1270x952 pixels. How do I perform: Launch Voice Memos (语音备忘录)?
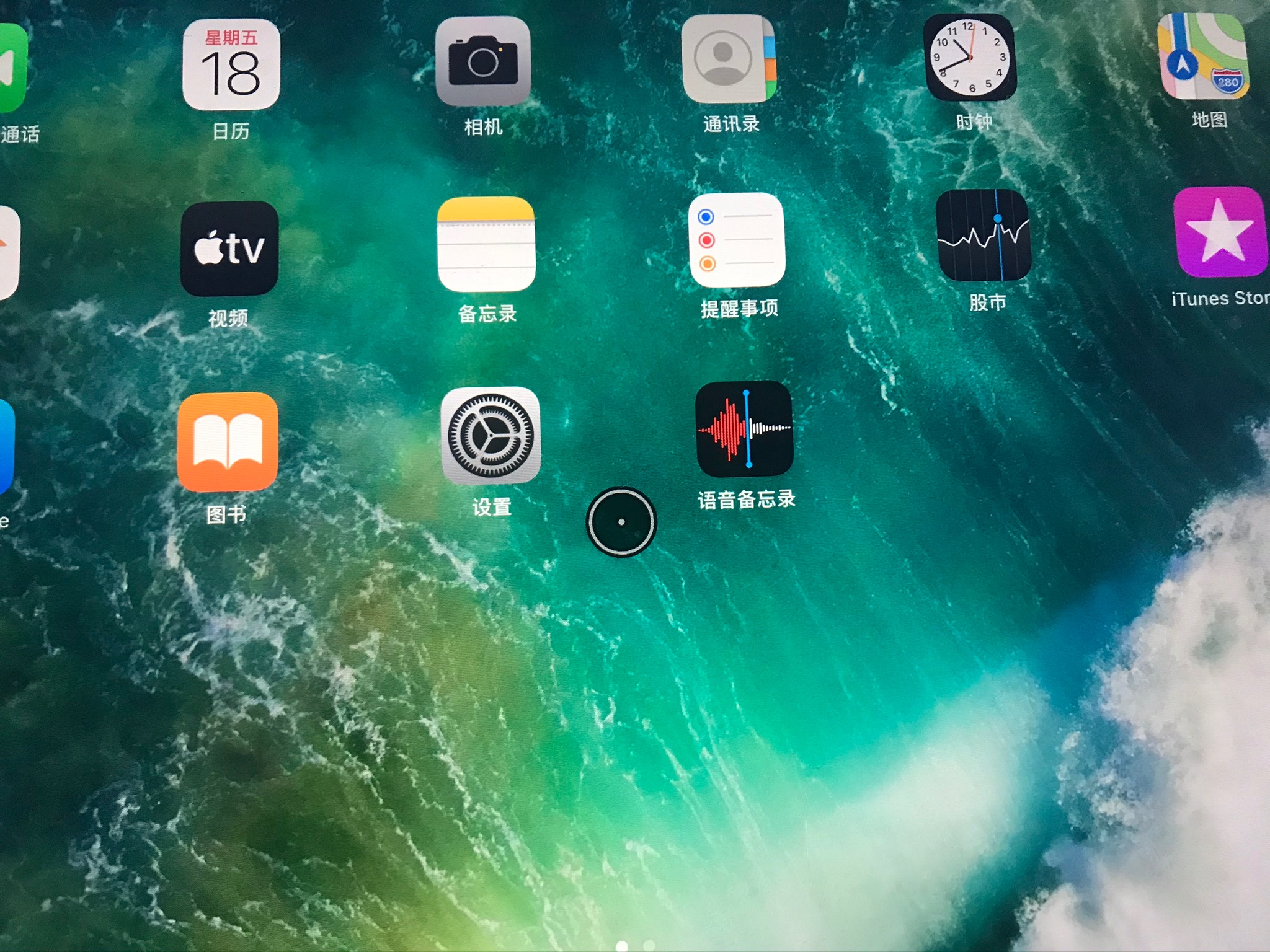[744, 429]
